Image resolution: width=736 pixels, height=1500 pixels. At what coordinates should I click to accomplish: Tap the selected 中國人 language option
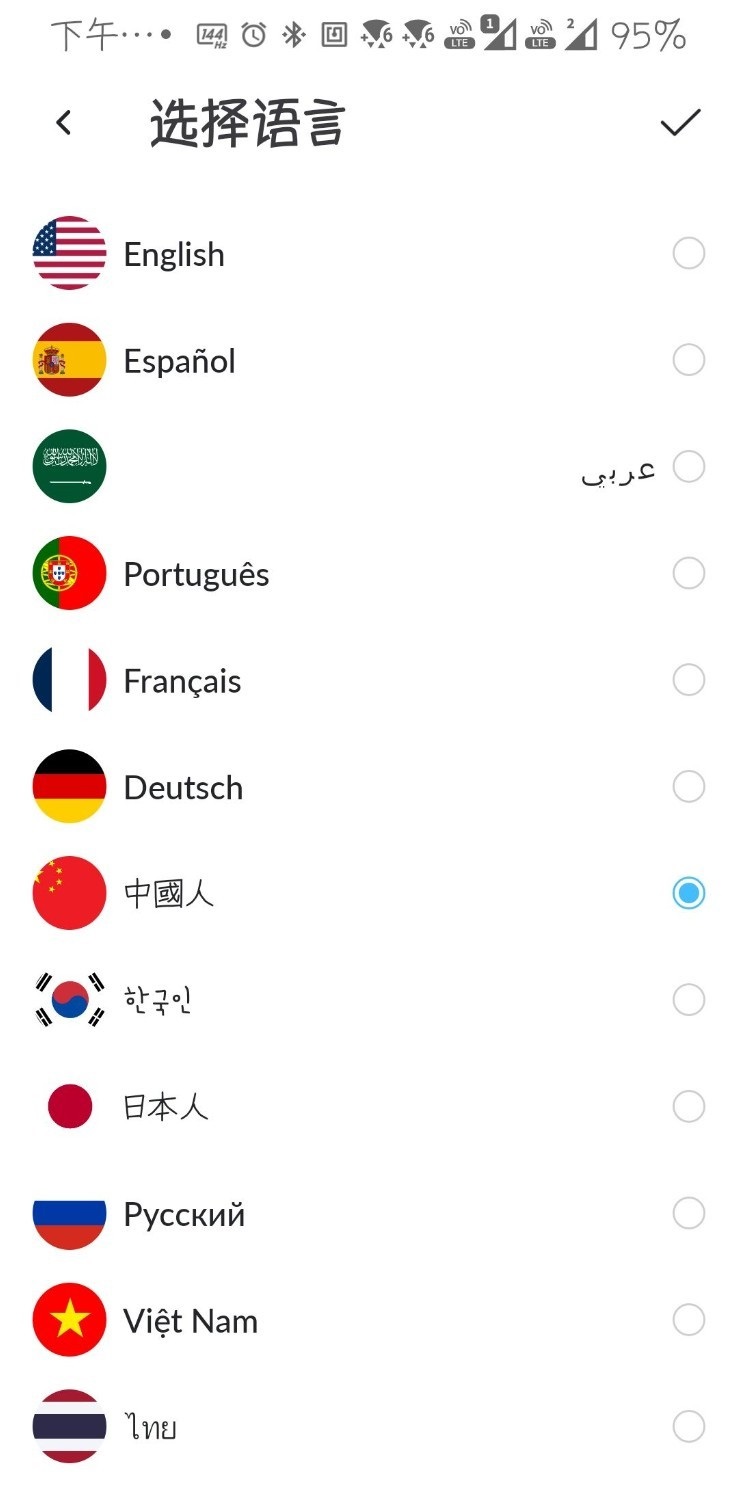pos(688,893)
